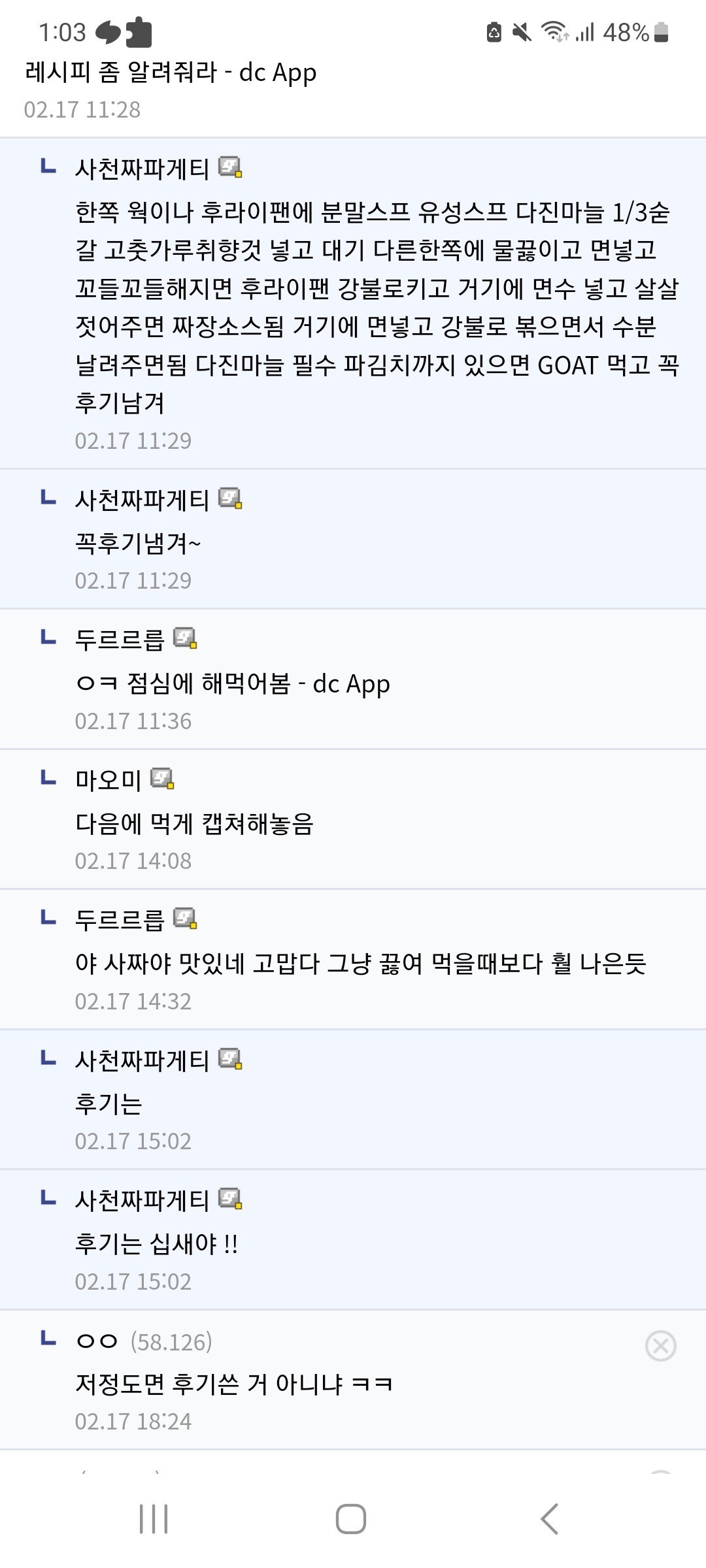Open recent apps from the navigation bar
This screenshot has height=1568, width=706.
(x=154, y=1518)
